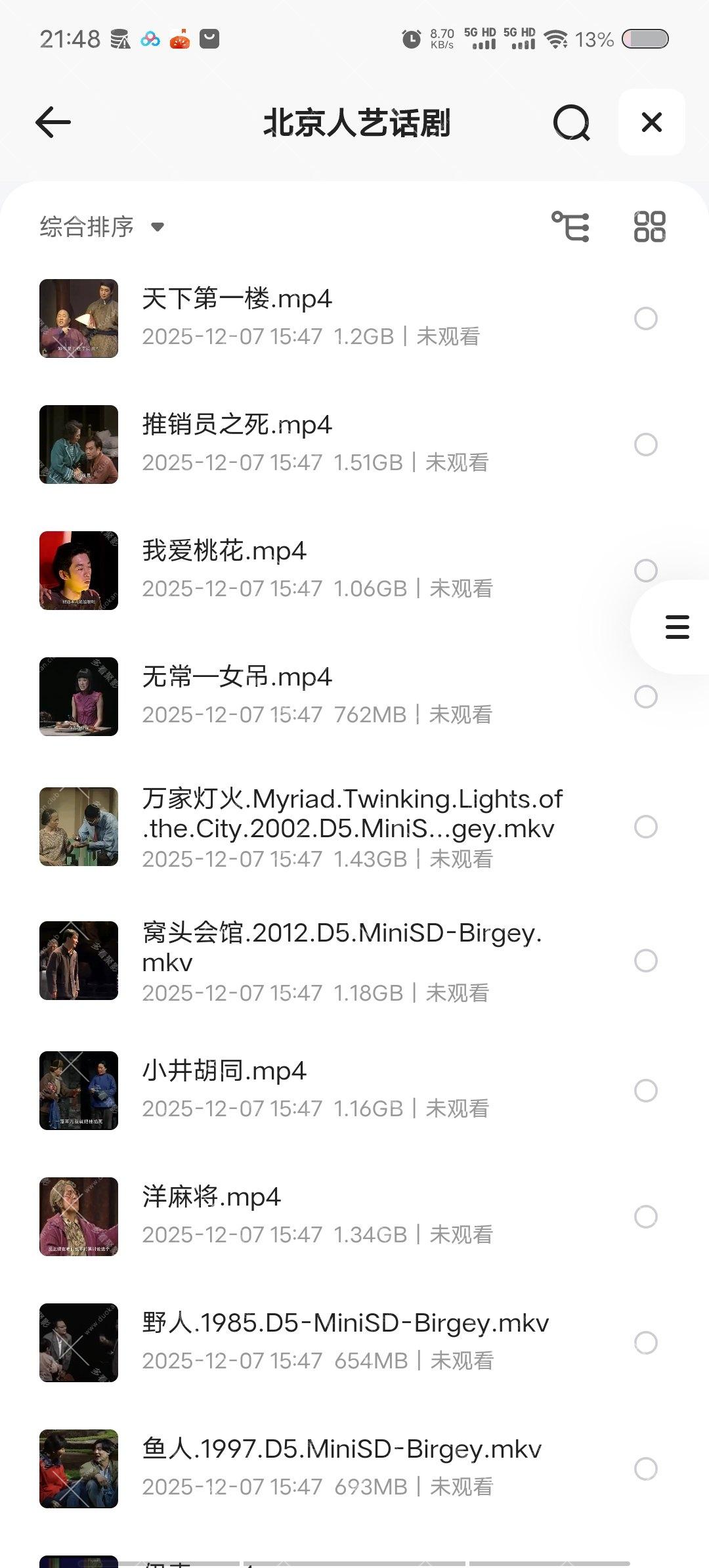
Task: Open the folder tree view icon
Action: 570,227
